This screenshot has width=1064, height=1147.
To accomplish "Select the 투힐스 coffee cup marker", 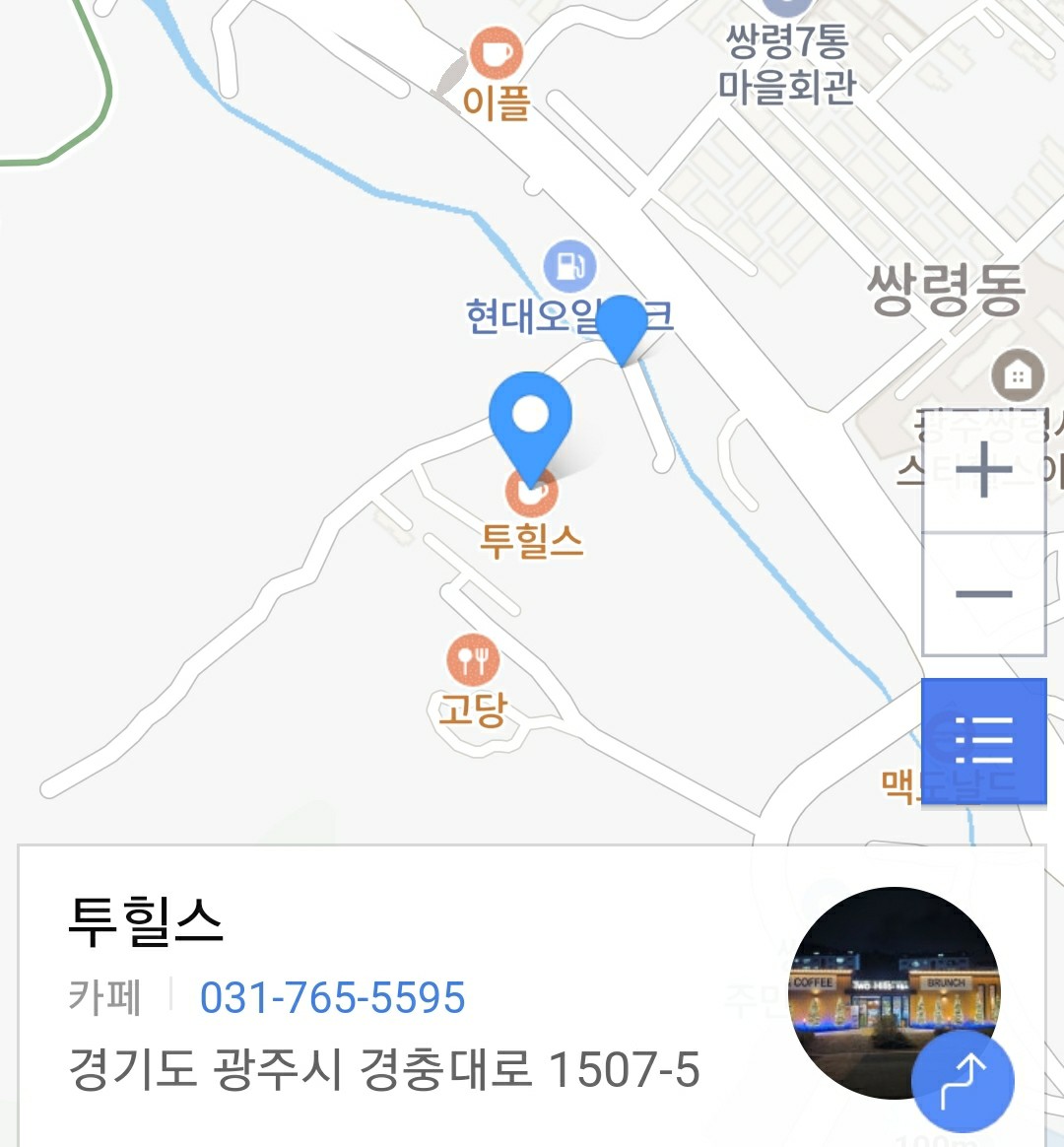I will tap(532, 493).
